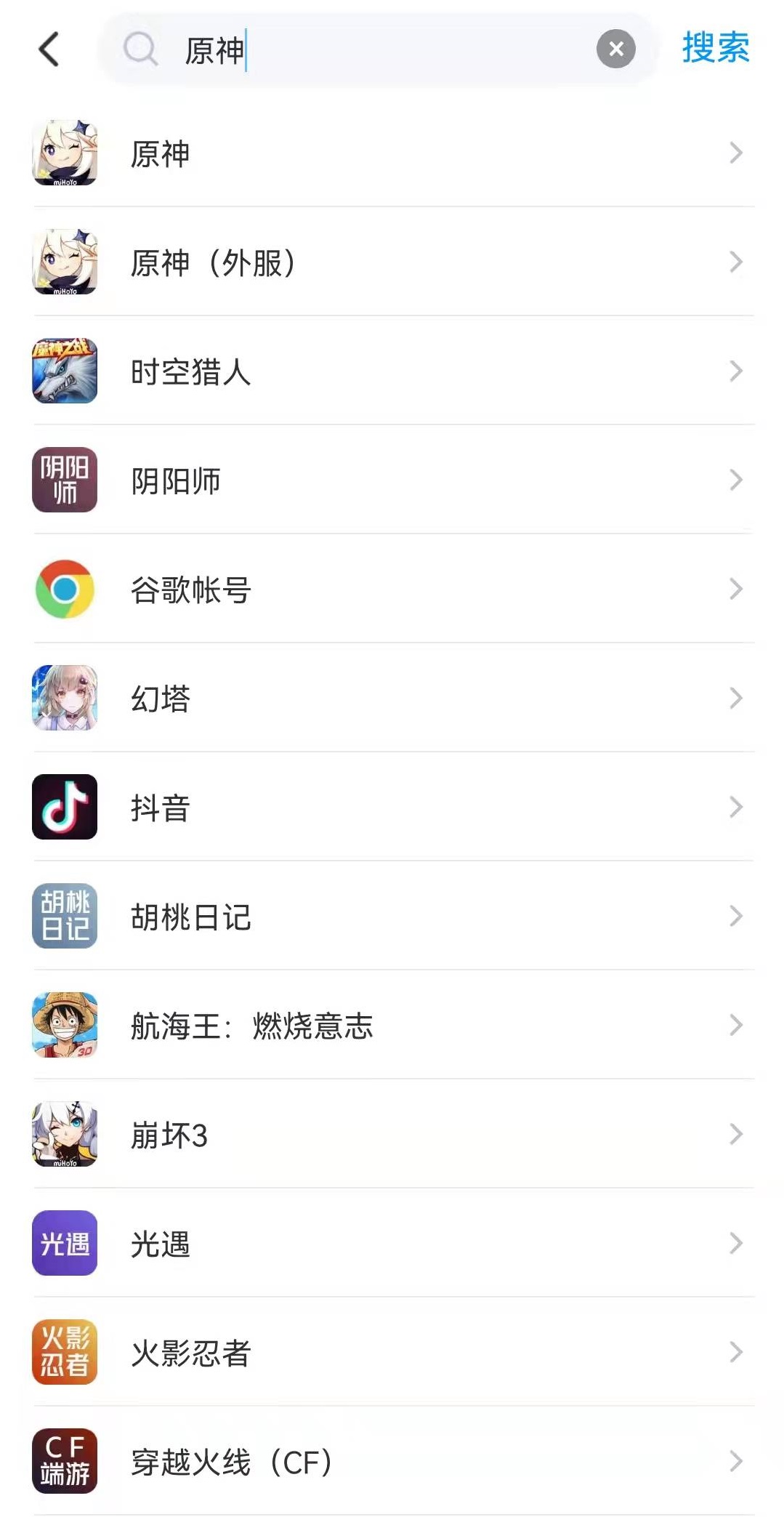Tap the 胡桃日记 row

[x=392, y=917]
